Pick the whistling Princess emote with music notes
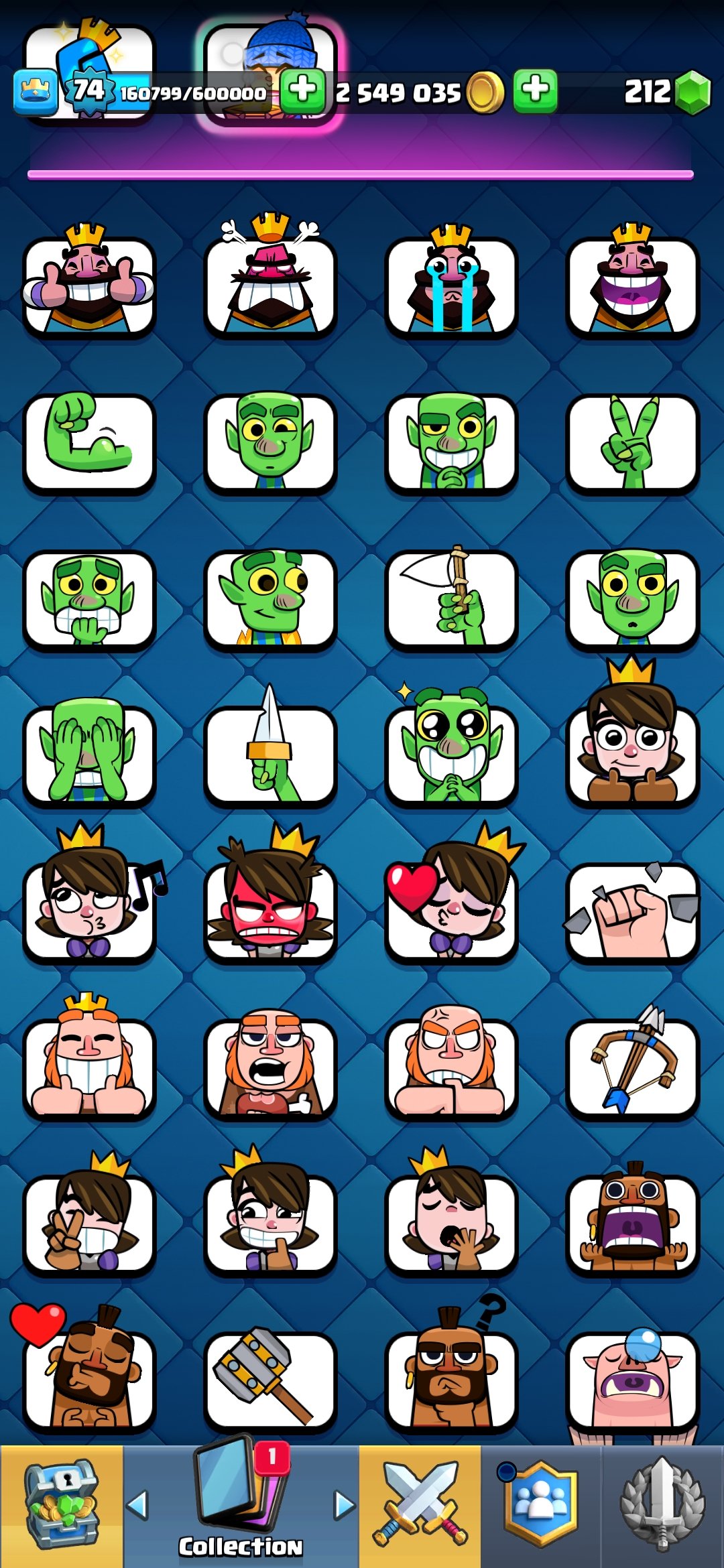 [89, 911]
